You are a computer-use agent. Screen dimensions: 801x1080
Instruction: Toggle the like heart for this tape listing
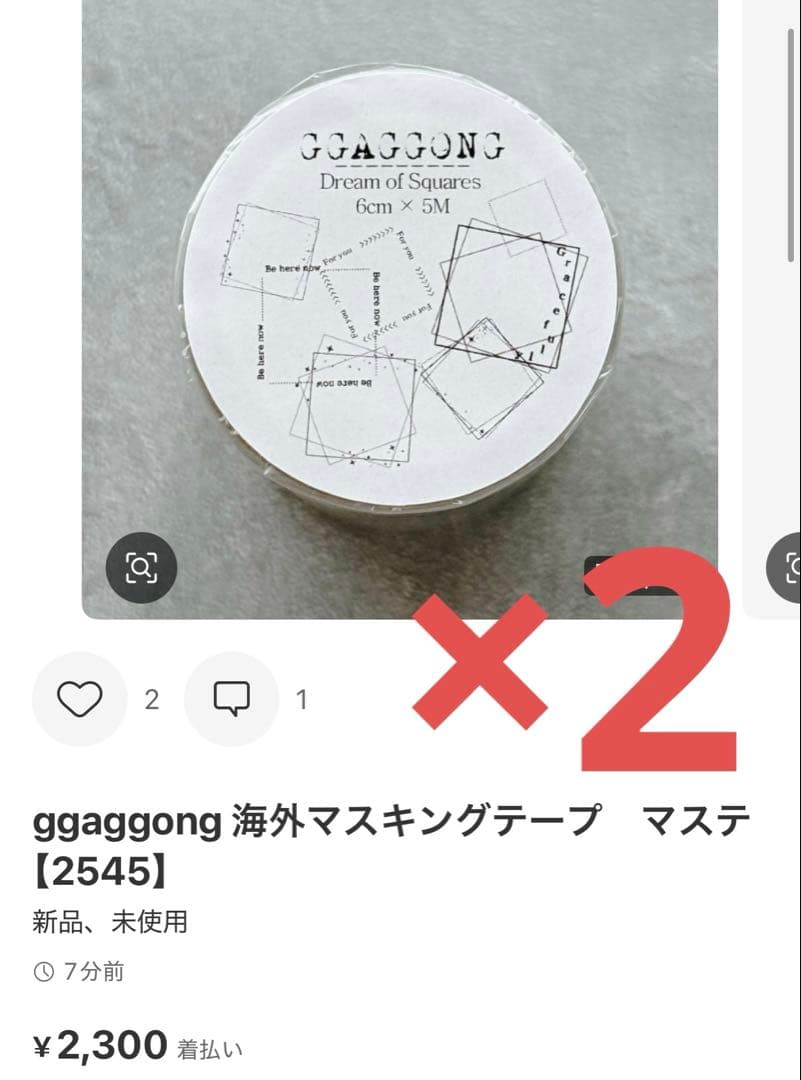80,699
